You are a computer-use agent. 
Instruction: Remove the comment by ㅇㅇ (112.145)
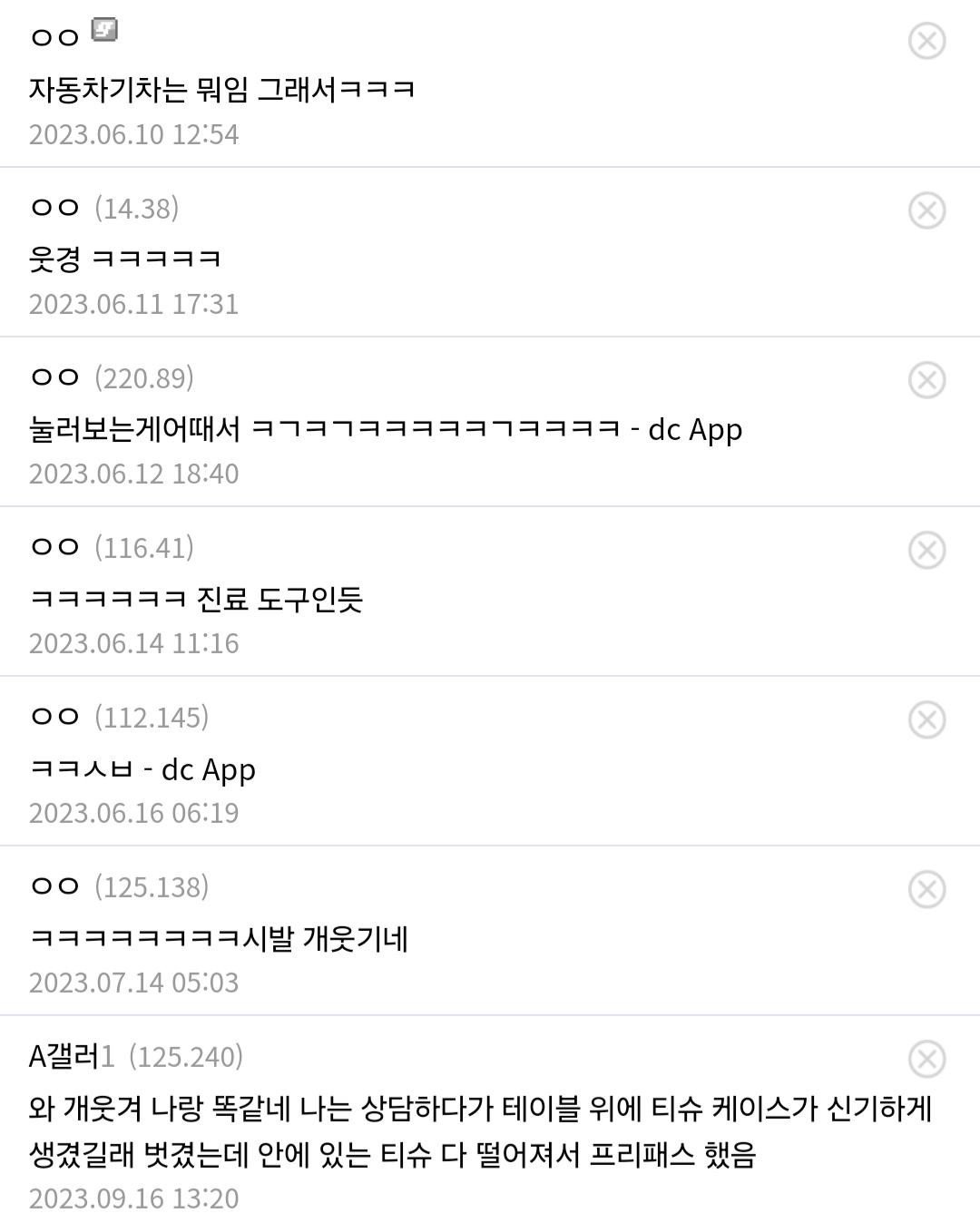point(926,719)
